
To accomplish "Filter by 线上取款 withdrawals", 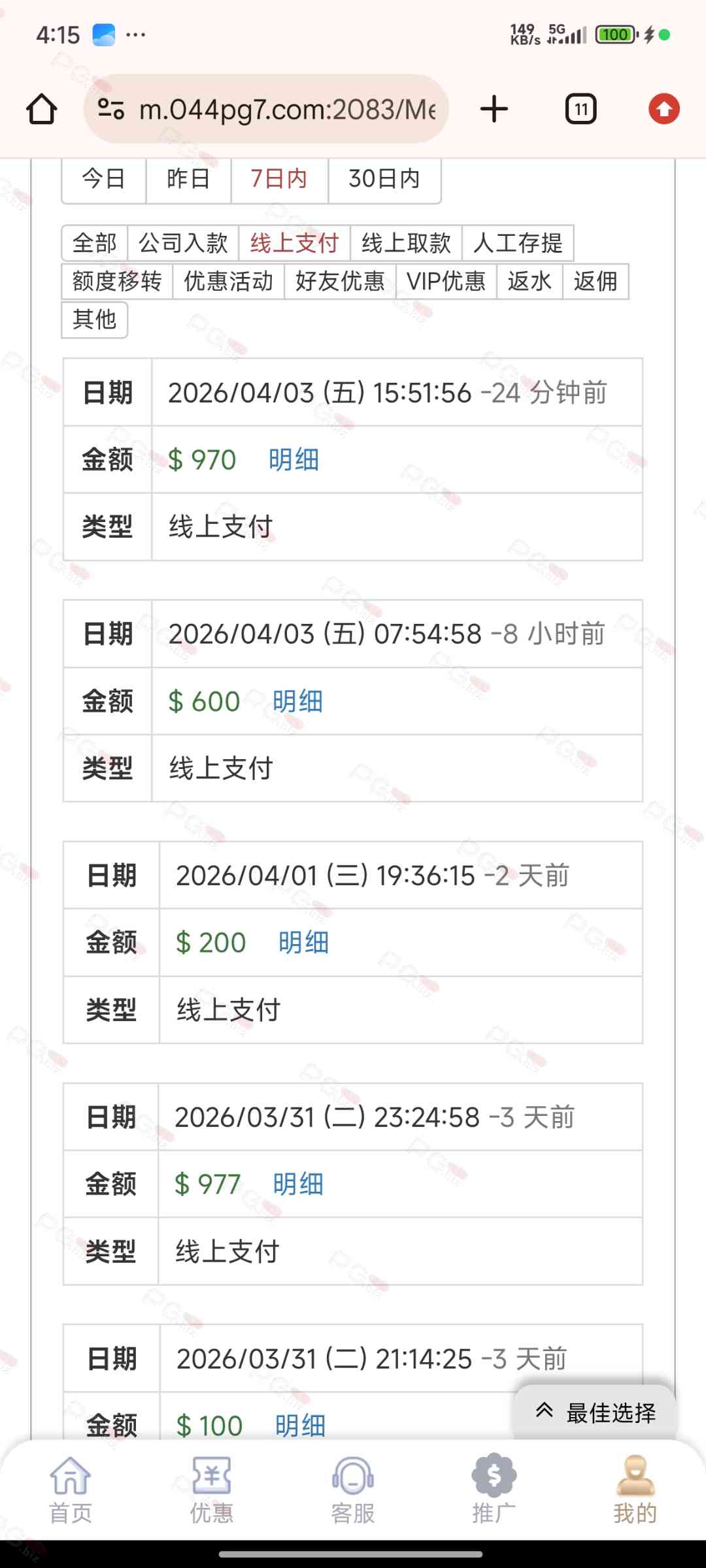I will (406, 243).
